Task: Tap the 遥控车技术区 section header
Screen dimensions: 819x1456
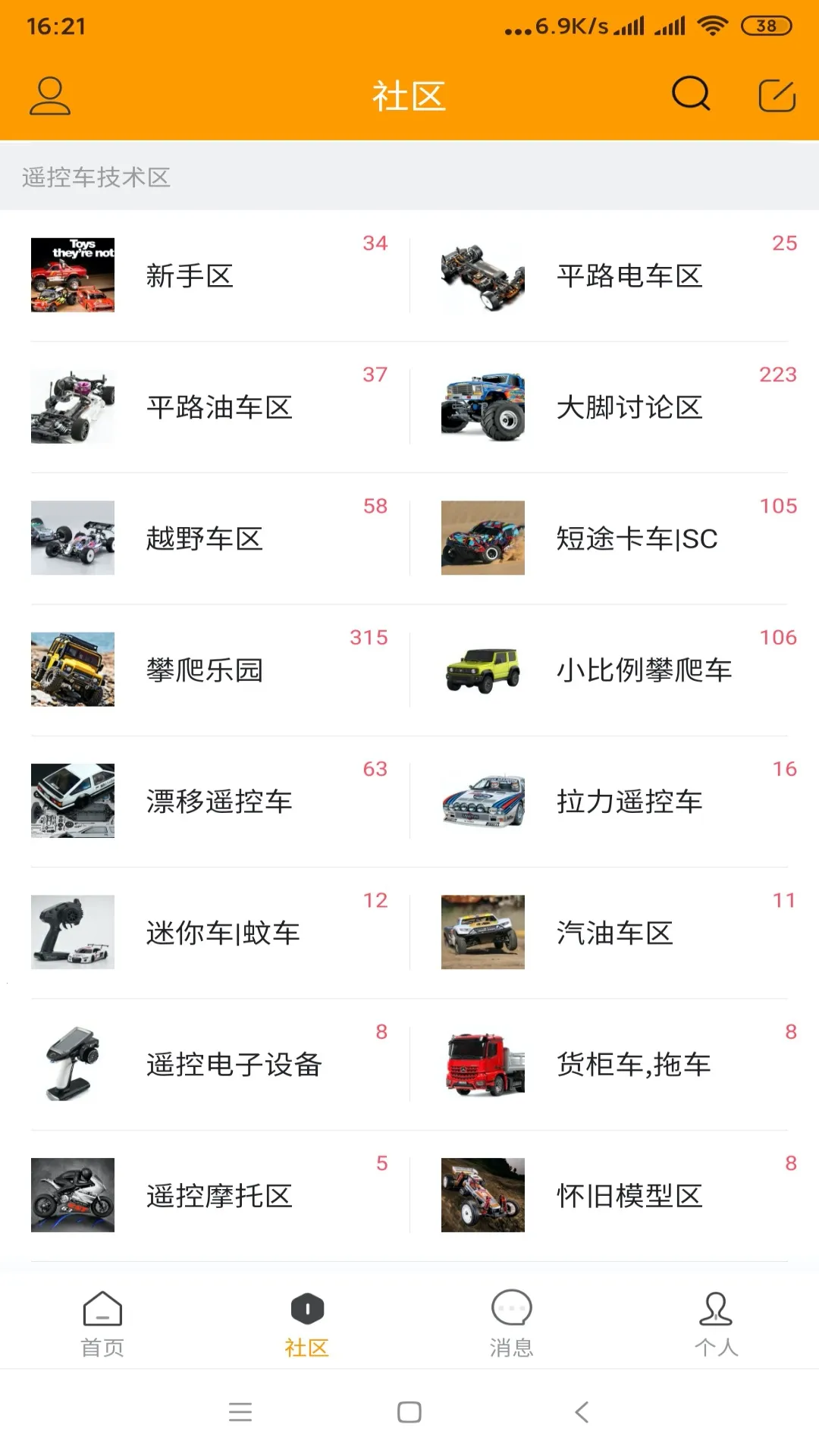Action: coord(96,178)
